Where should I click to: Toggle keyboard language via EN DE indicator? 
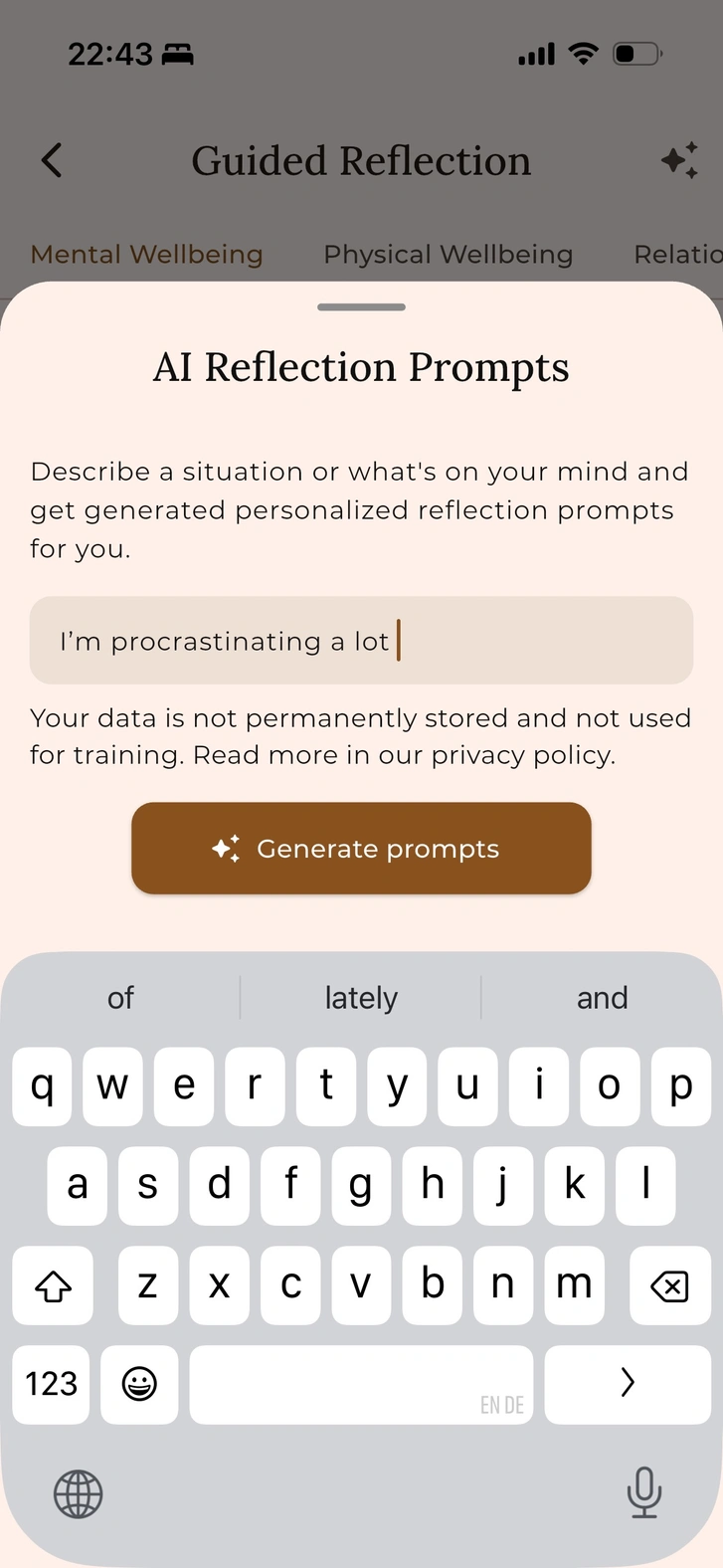(501, 1405)
